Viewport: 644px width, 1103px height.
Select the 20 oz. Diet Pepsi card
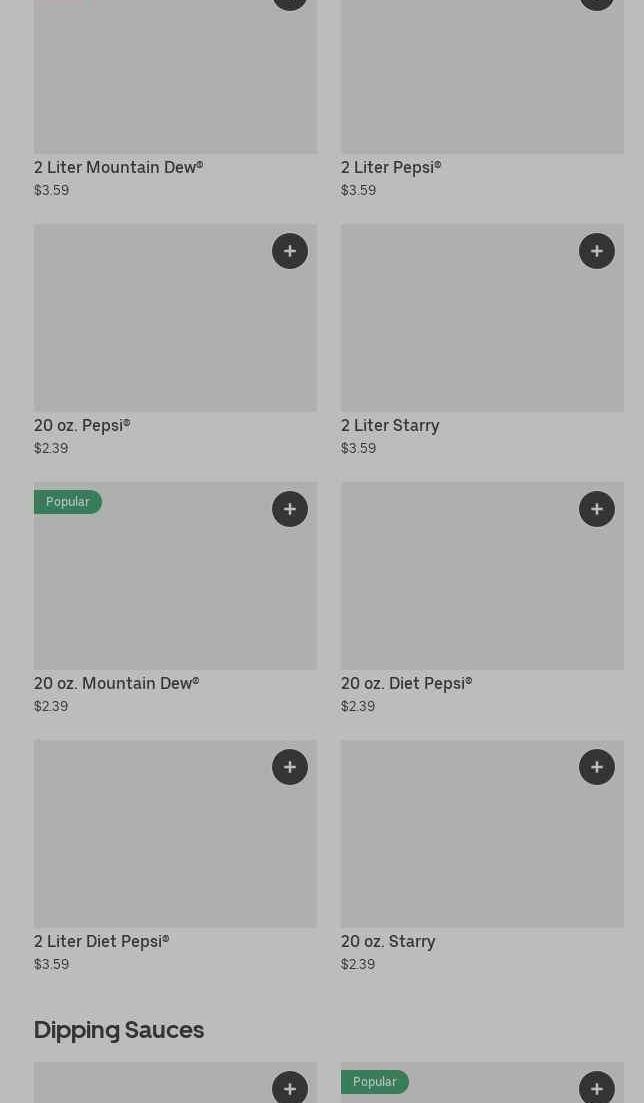(x=482, y=599)
